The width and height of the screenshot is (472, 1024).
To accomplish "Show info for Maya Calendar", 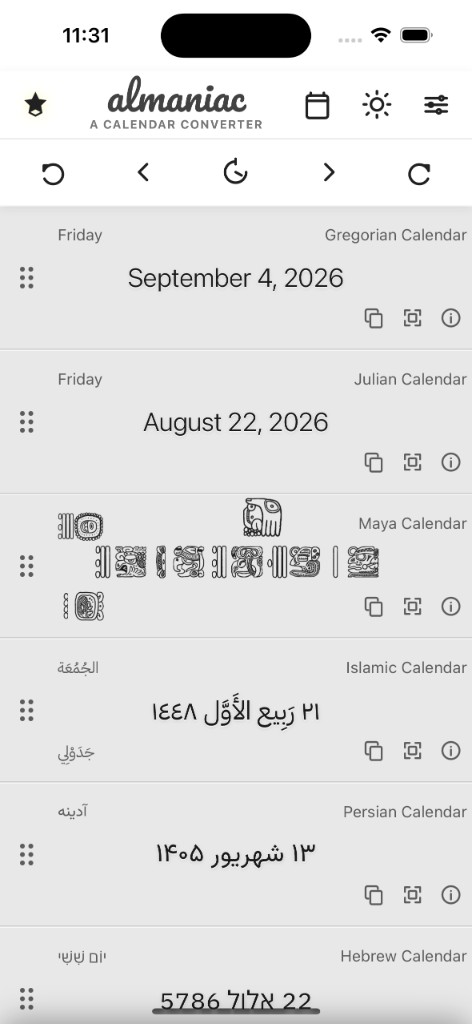I will tap(450, 606).
